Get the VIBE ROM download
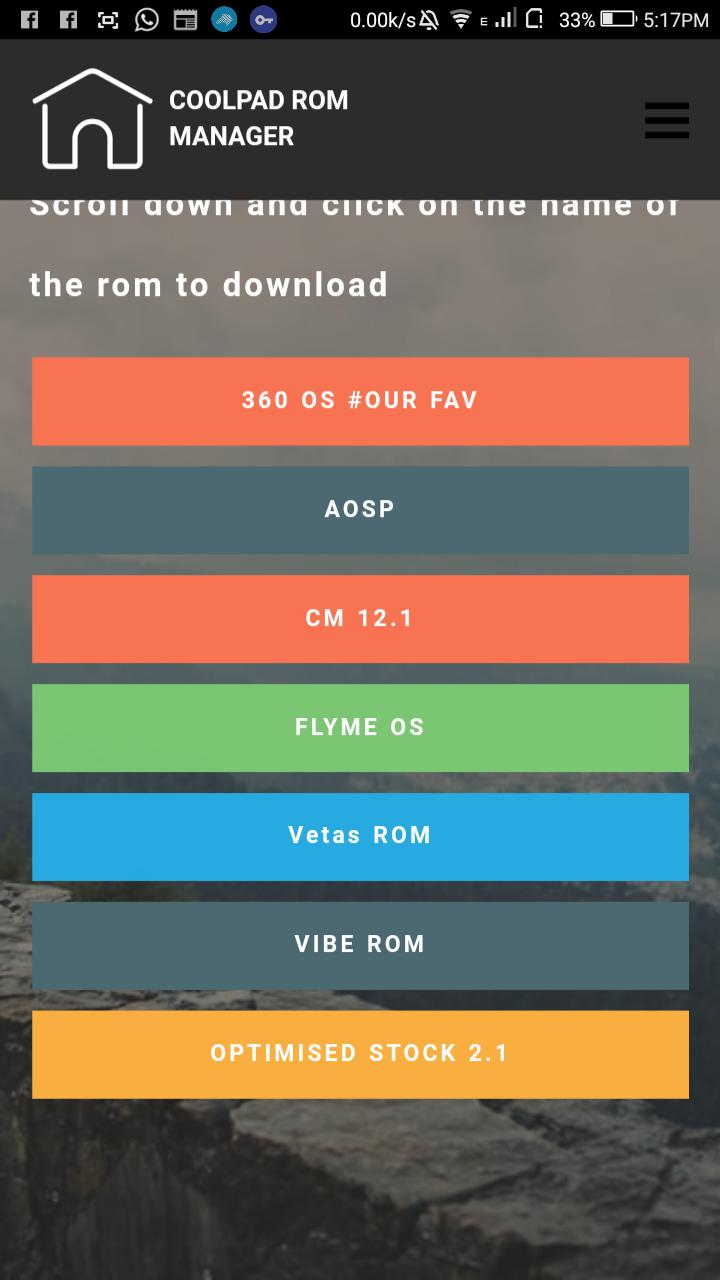The width and height of the screenshot is (720, 1280). (360, 946)
